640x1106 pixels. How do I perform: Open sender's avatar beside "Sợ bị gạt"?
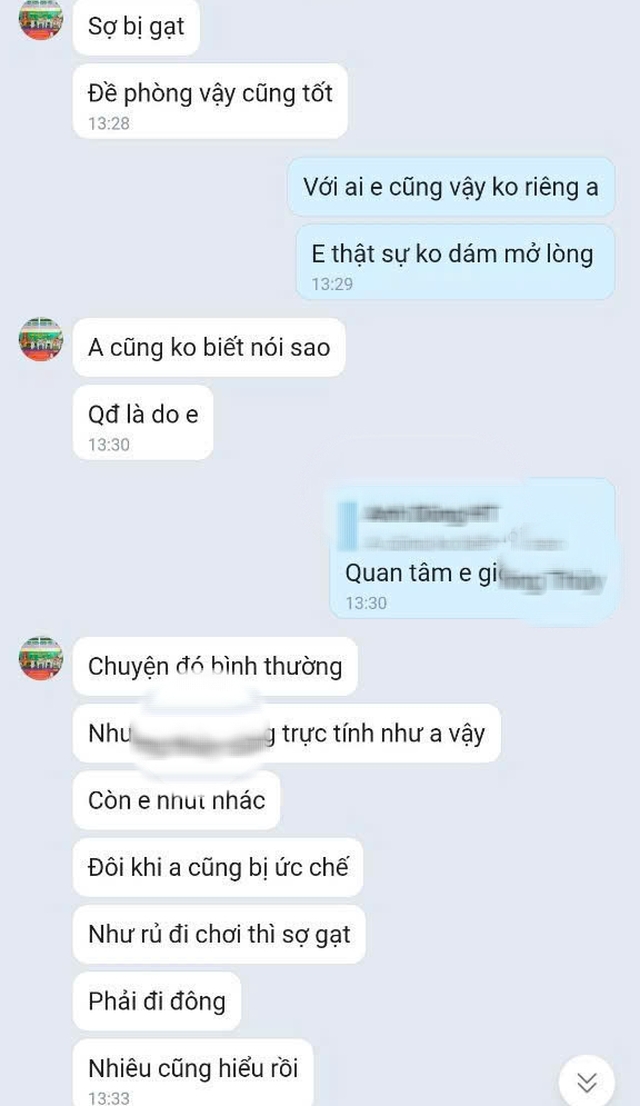tap(41, 20)
